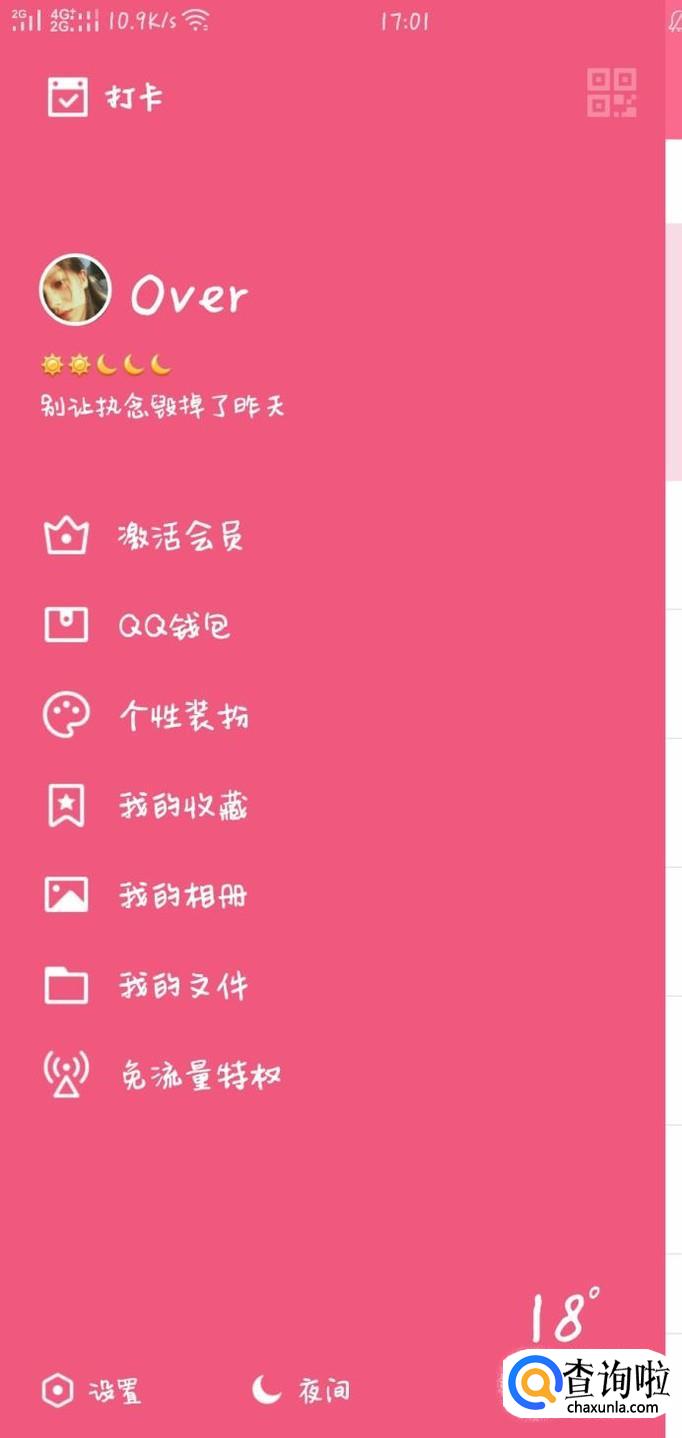Open the sun and moon level icons

coord(106,366)
